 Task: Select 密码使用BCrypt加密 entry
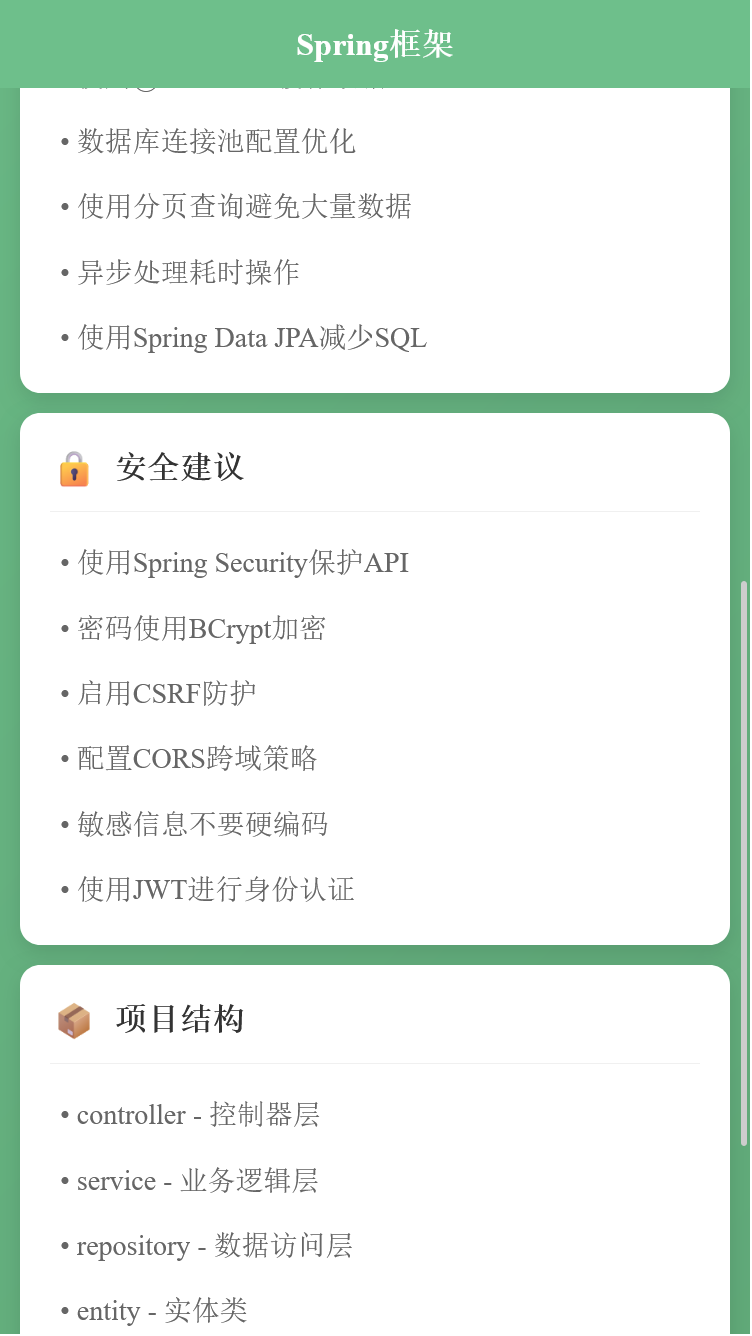[x=202, y=628]
